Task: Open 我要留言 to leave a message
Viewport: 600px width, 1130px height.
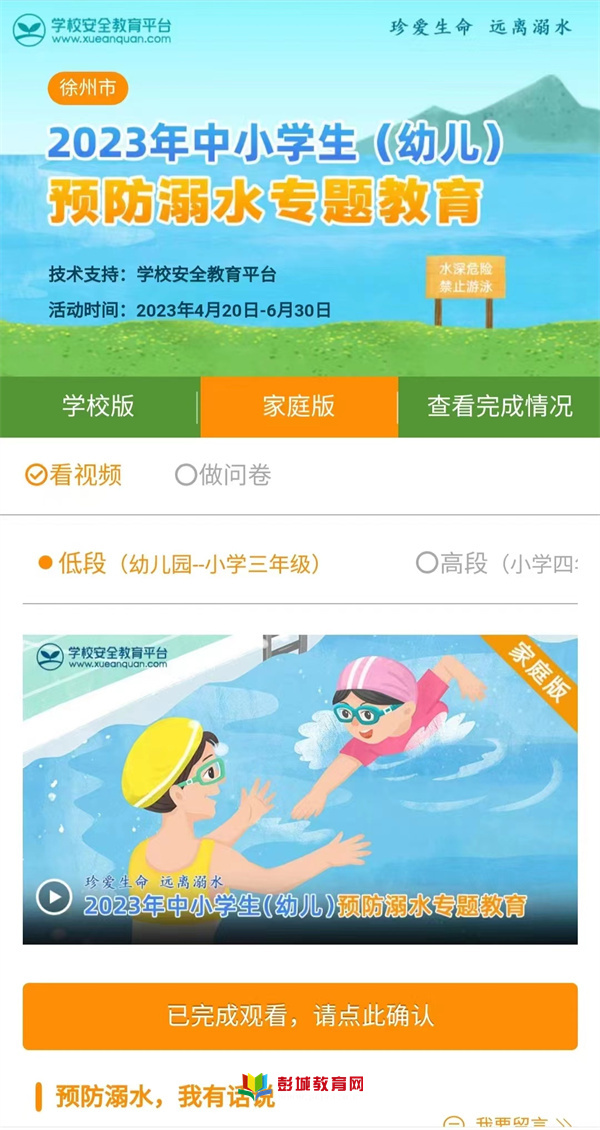Action: (x=510, y=1122)
